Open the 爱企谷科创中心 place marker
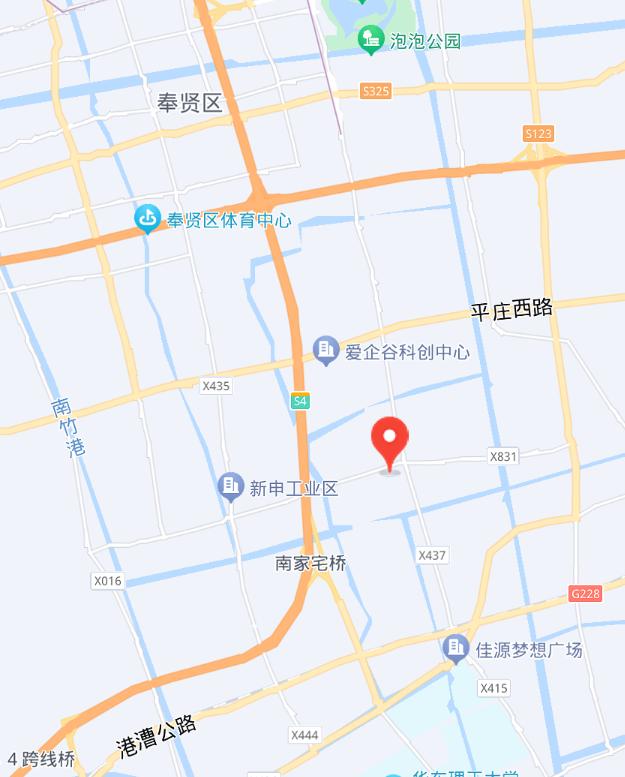The height and width of the screenshot is (777, 625). click(325, 350)
